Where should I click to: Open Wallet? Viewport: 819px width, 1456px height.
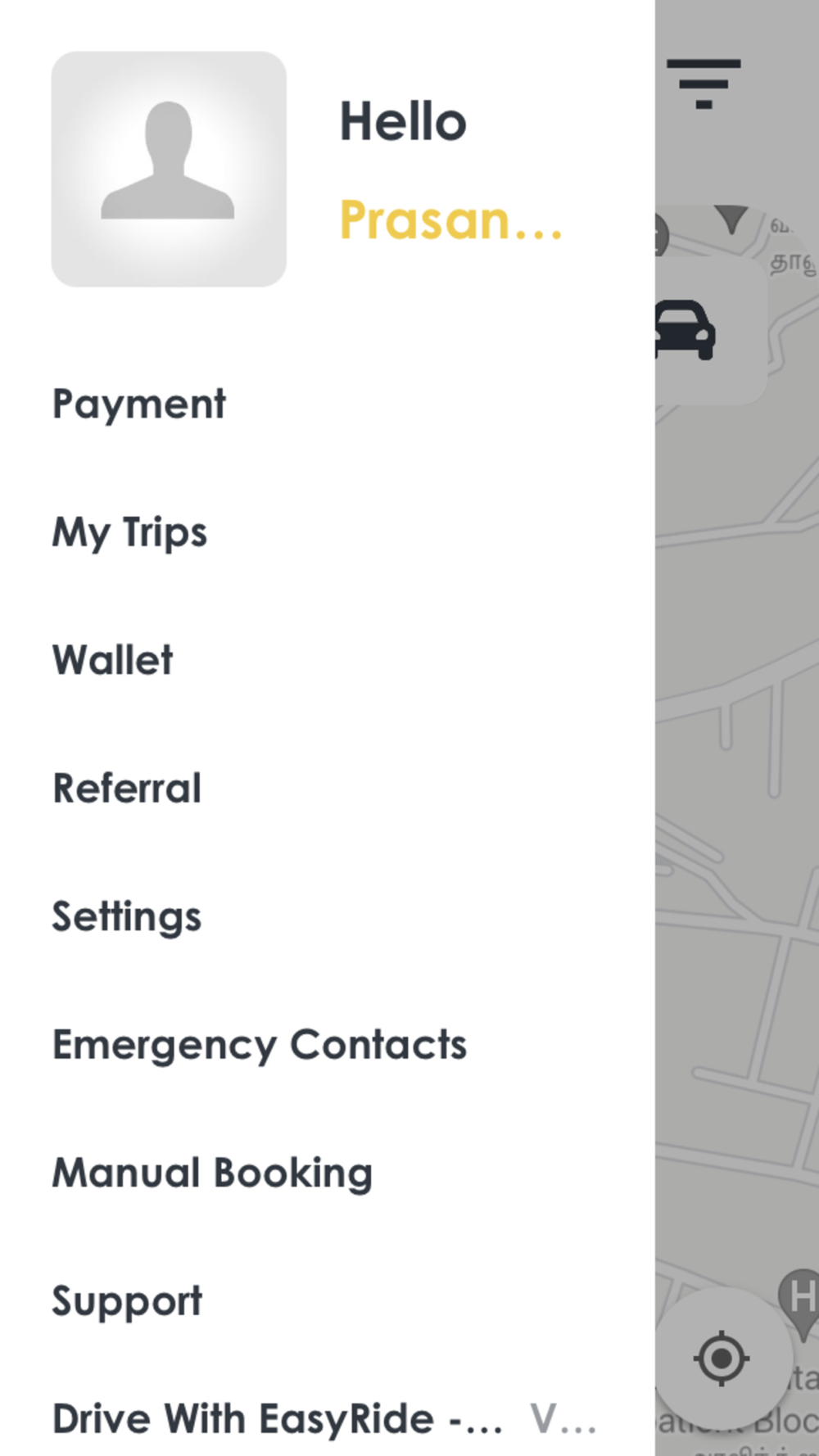[113, 660]
